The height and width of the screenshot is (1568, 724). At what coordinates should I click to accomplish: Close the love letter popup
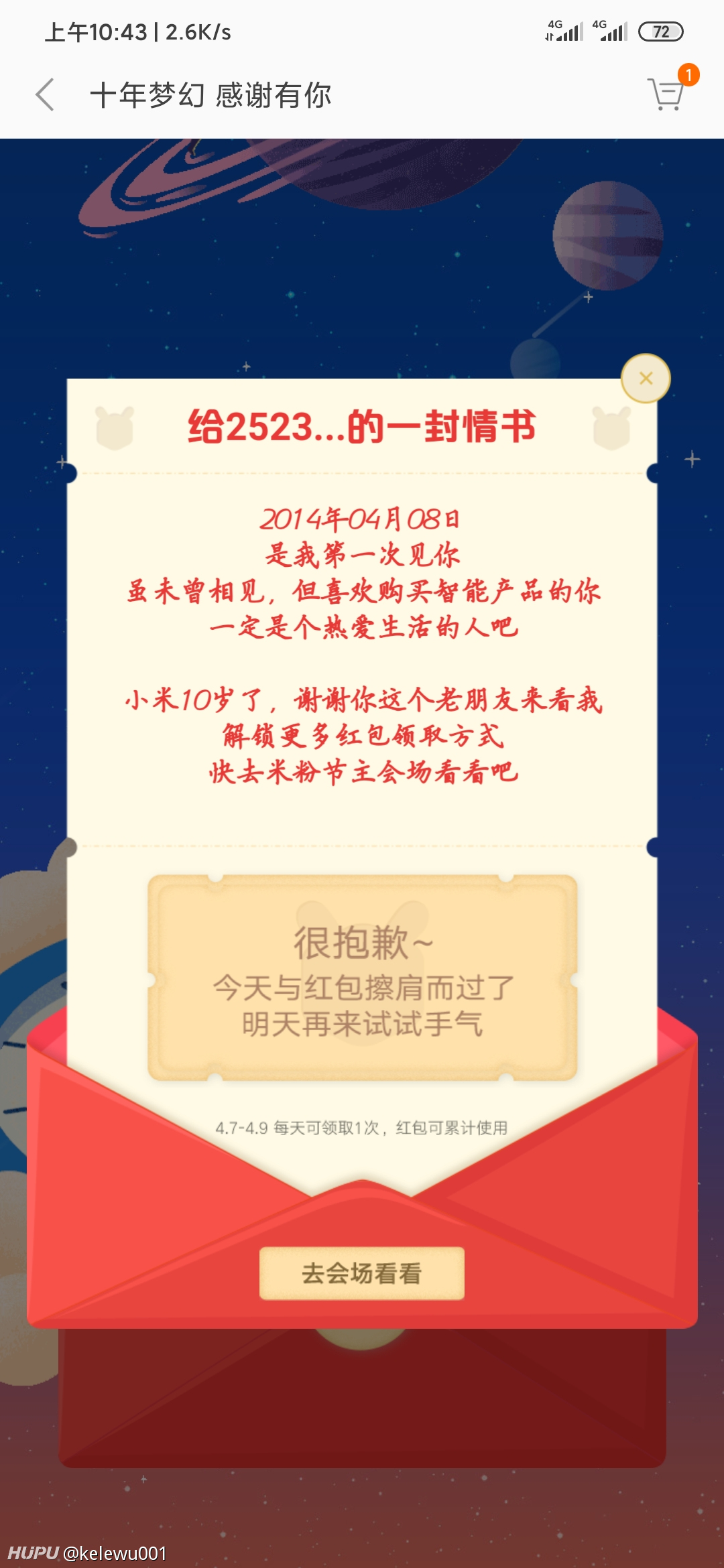[646, 379]
